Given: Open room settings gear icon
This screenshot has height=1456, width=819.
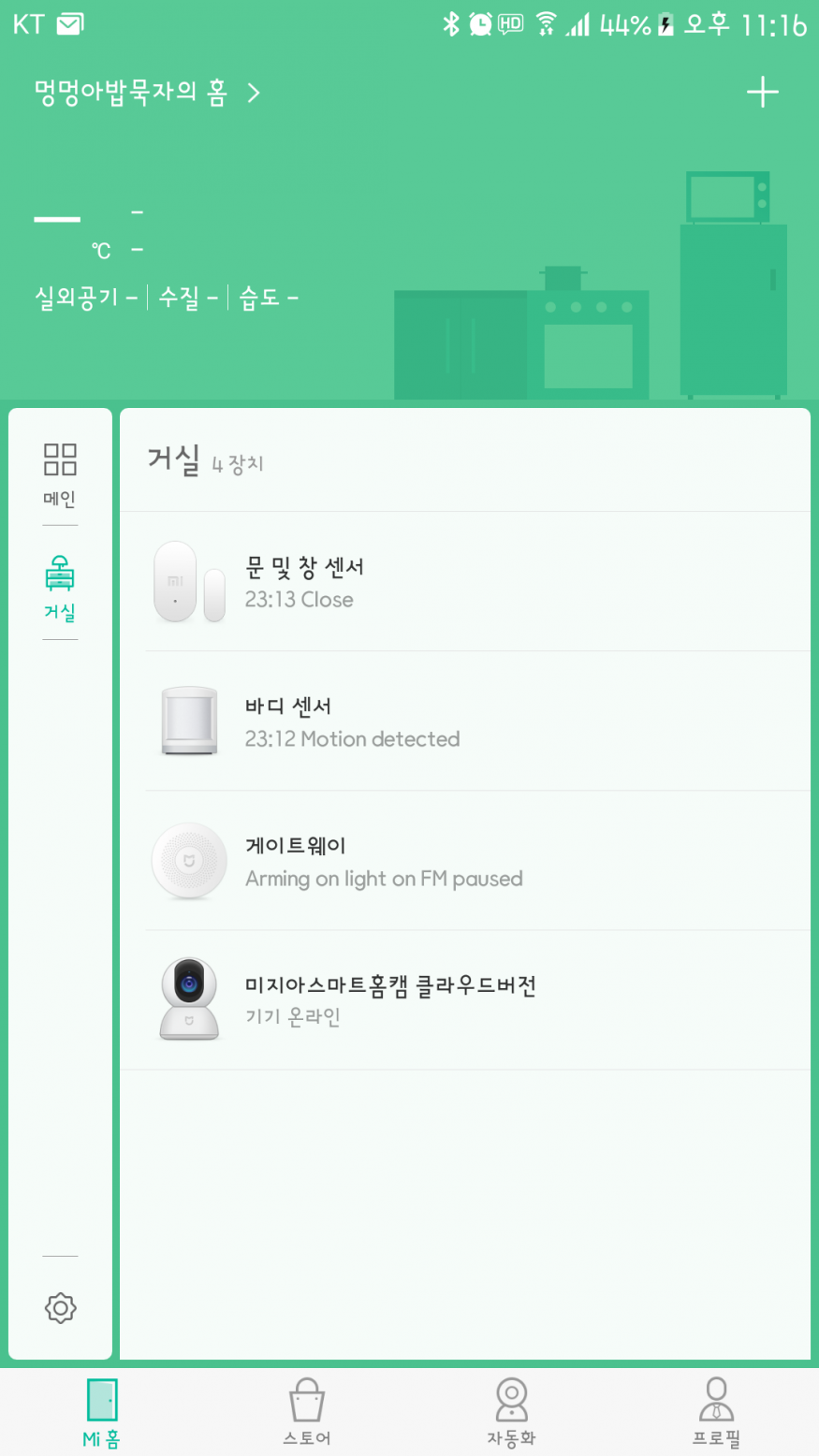Looking at the screenshot, I should tap(60, 1307).
